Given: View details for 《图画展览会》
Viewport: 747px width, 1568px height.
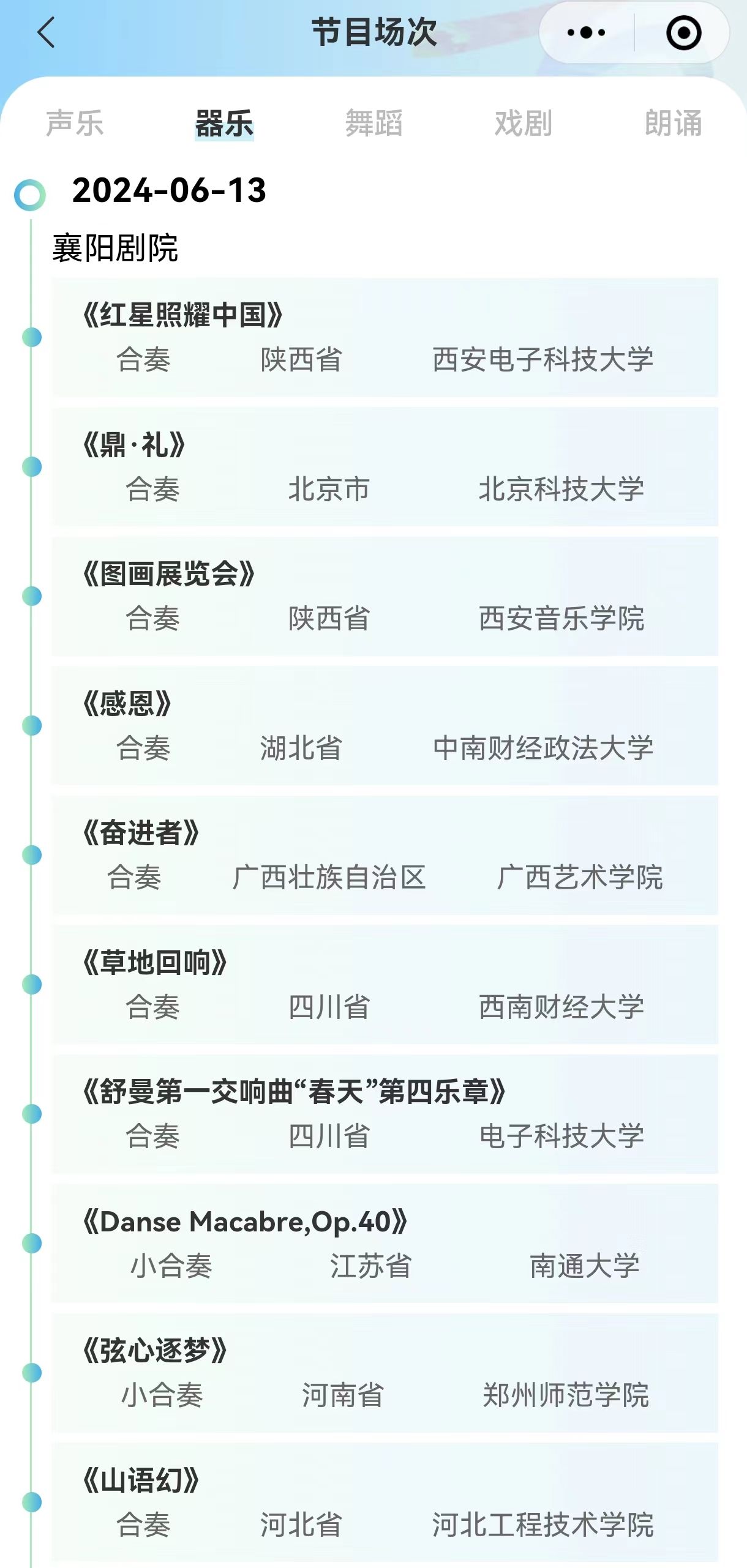Looking at the screenshot, I should click(x=385, y=596).
